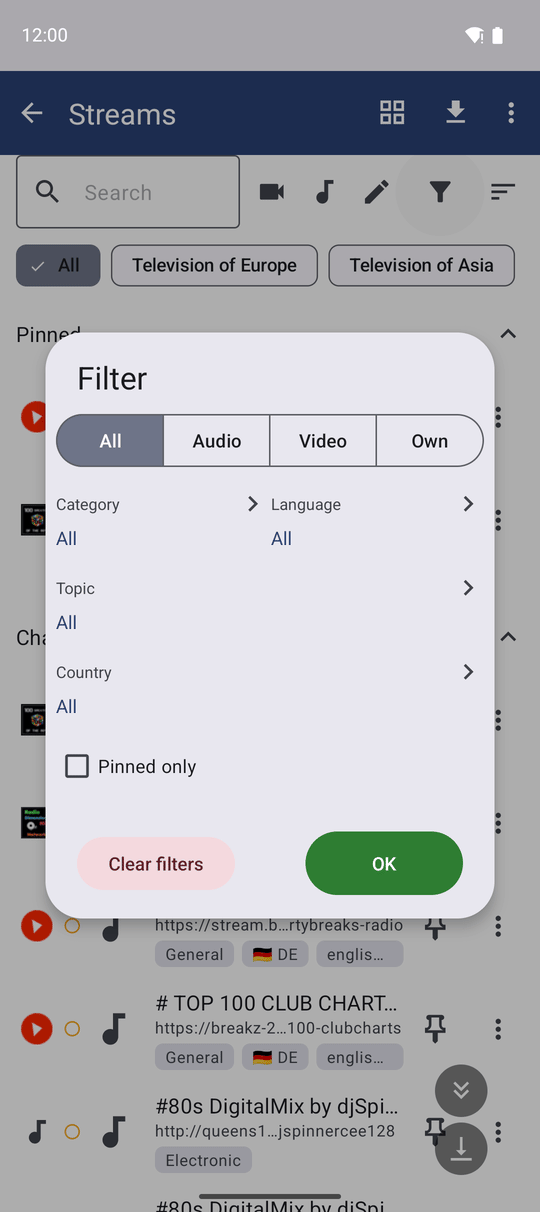Check the Pinned only checkbox

pos(77,767)
